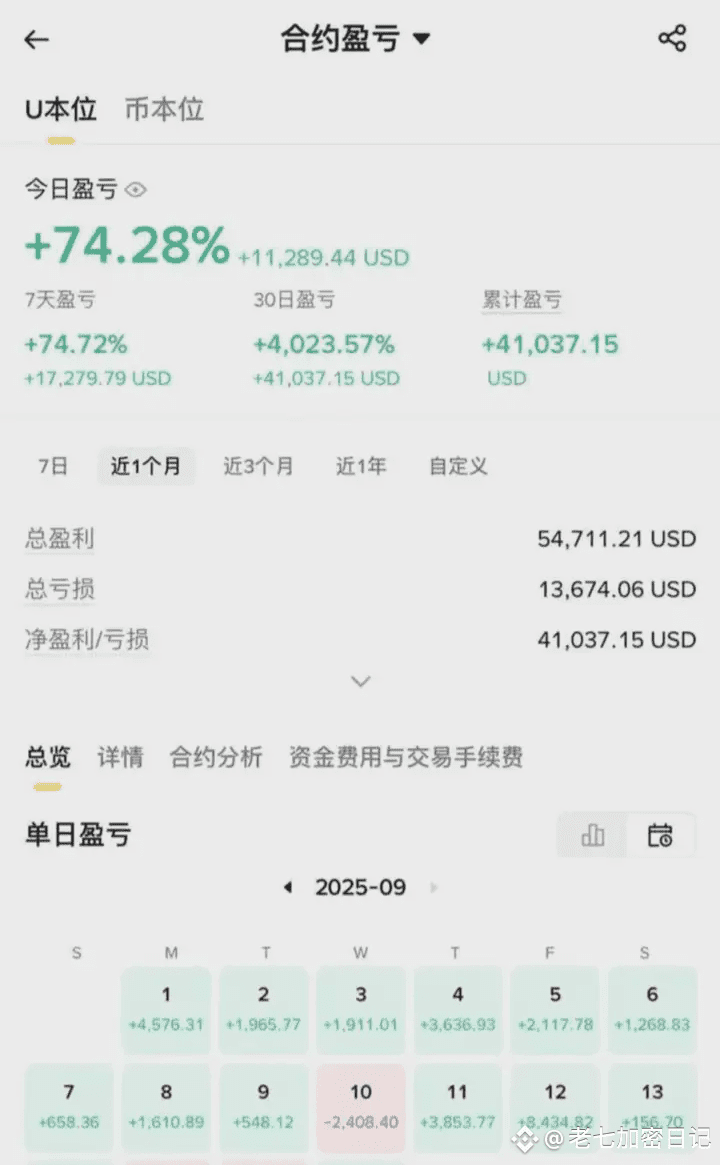Open day 10 with -2,408.40 loss
Screen dimensions: 720x1165
pyautogui.click(x=361, y=1107)
